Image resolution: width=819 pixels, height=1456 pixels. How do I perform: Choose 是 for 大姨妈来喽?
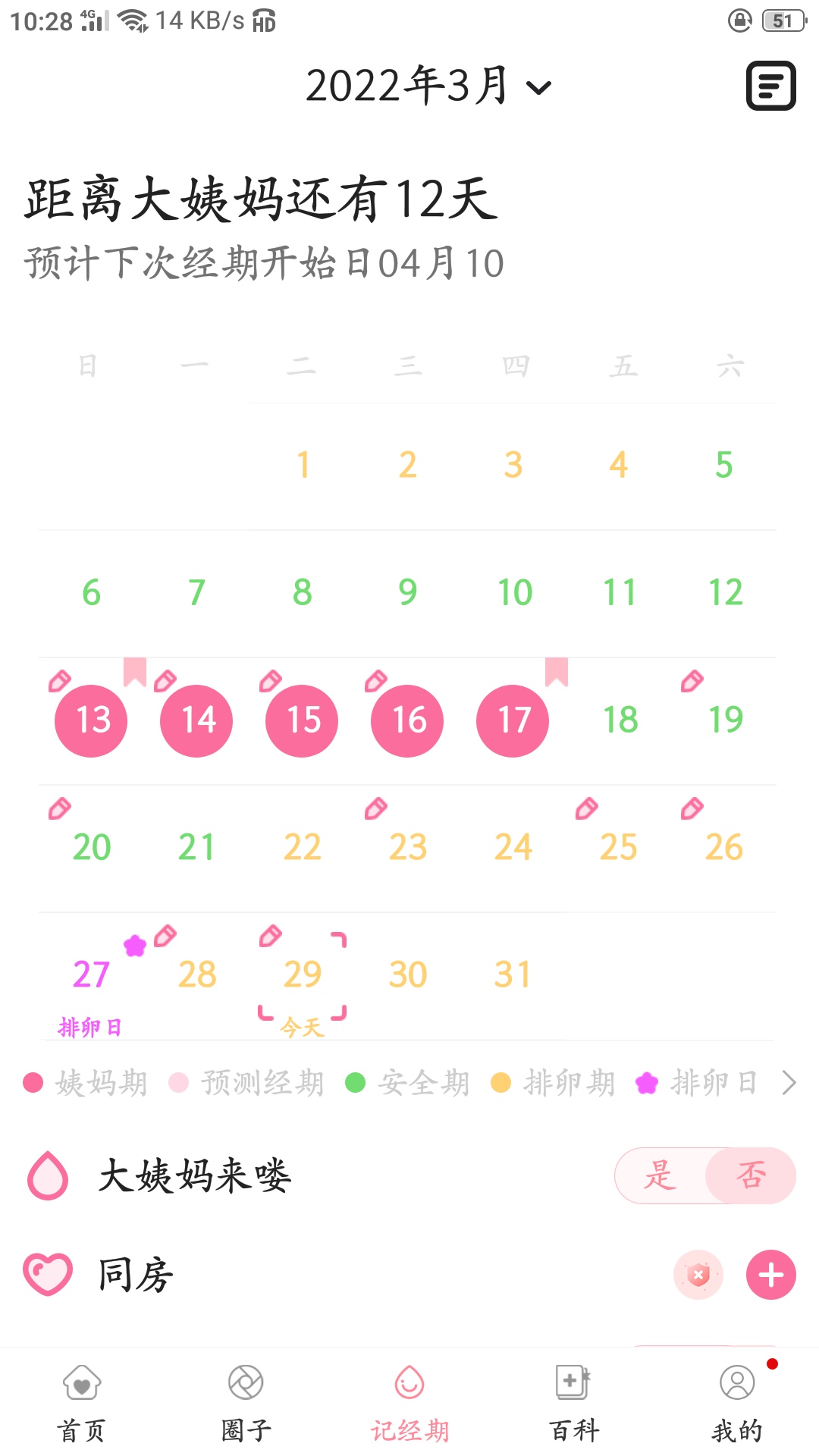[x=660, y=1176]
